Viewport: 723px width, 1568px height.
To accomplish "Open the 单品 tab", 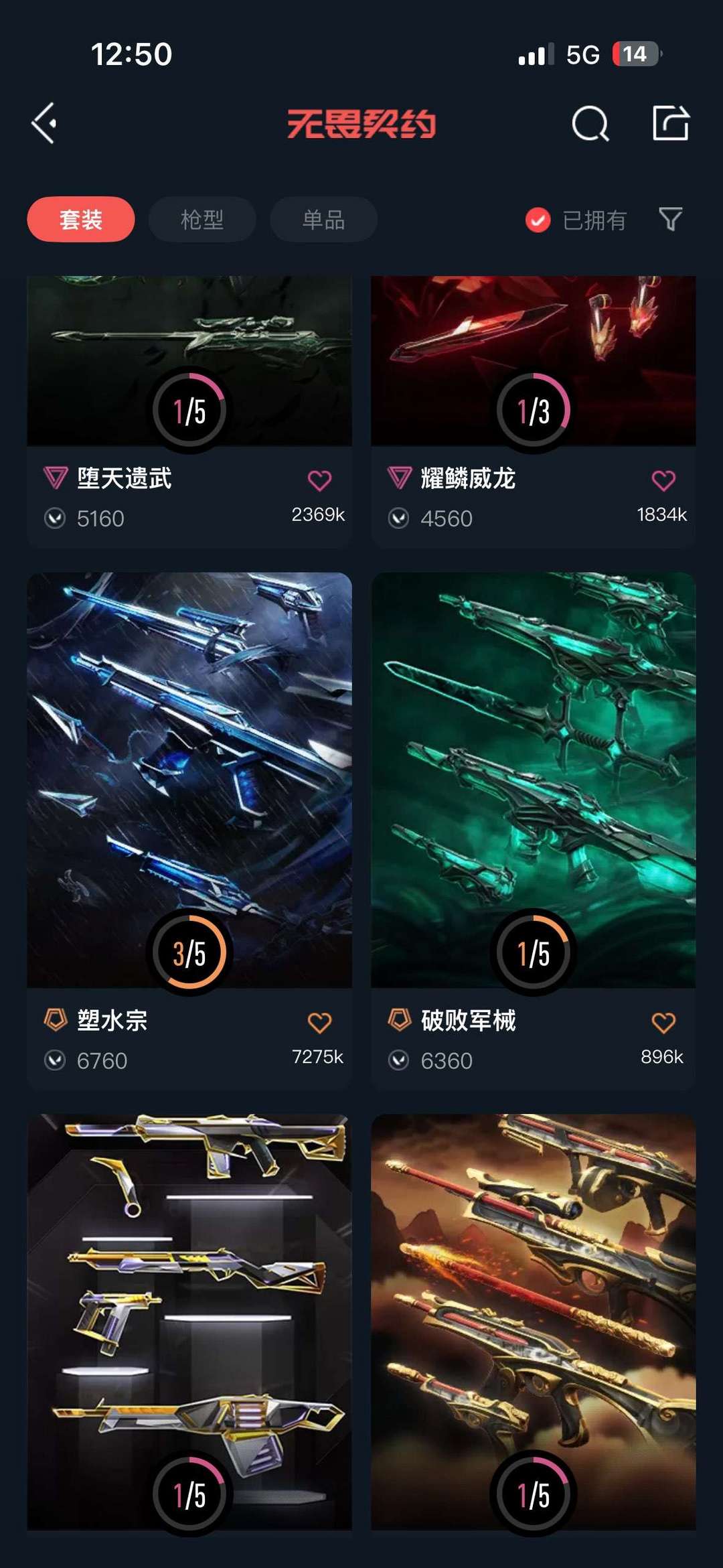I will pyautogui.click(x=323, y=220).
